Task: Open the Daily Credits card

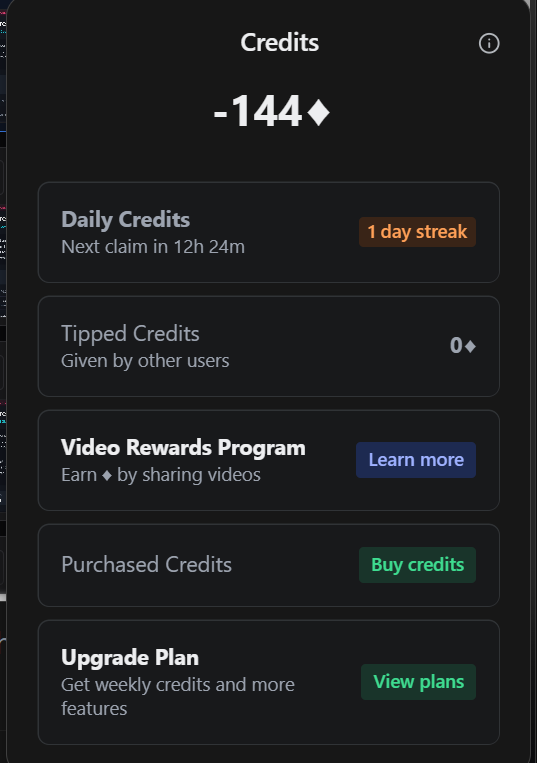Action: point(269,232)
